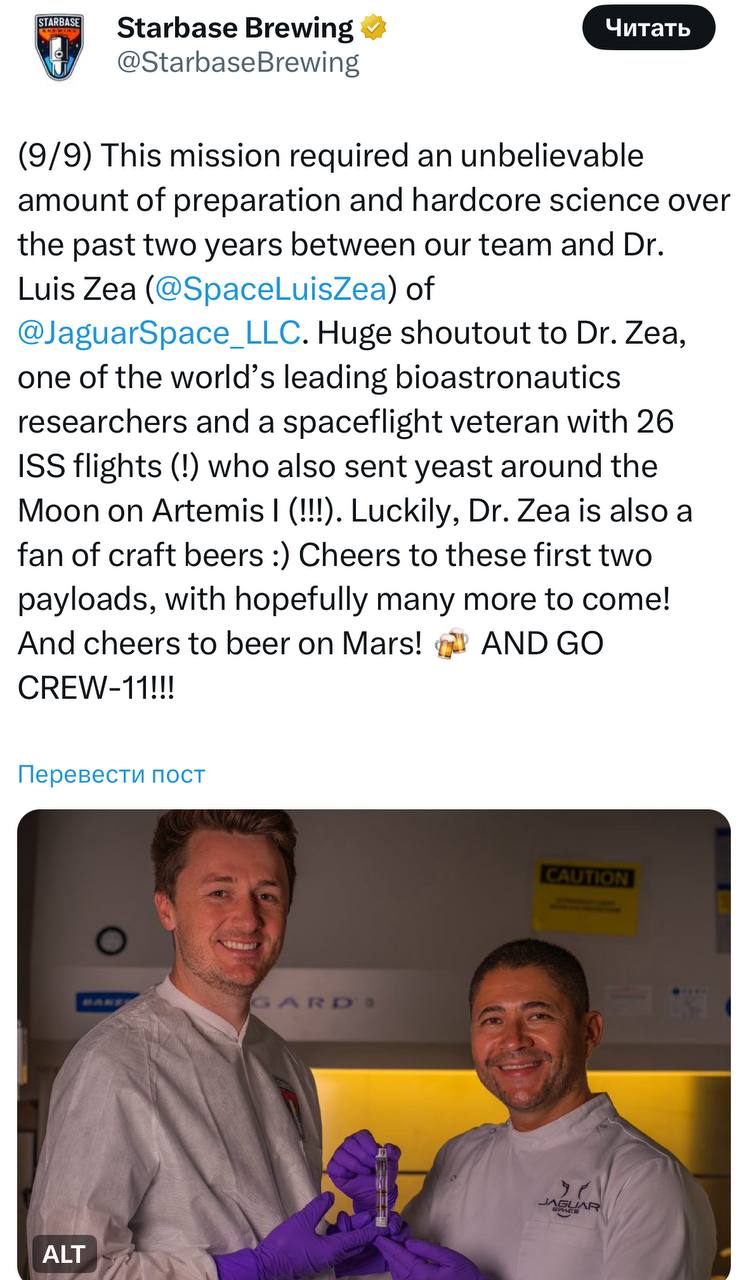Open the @JaguarSpace_LLC mention
Viewport: 748px width, 1280px height.
pyautogui.click(x=158, y=333)
